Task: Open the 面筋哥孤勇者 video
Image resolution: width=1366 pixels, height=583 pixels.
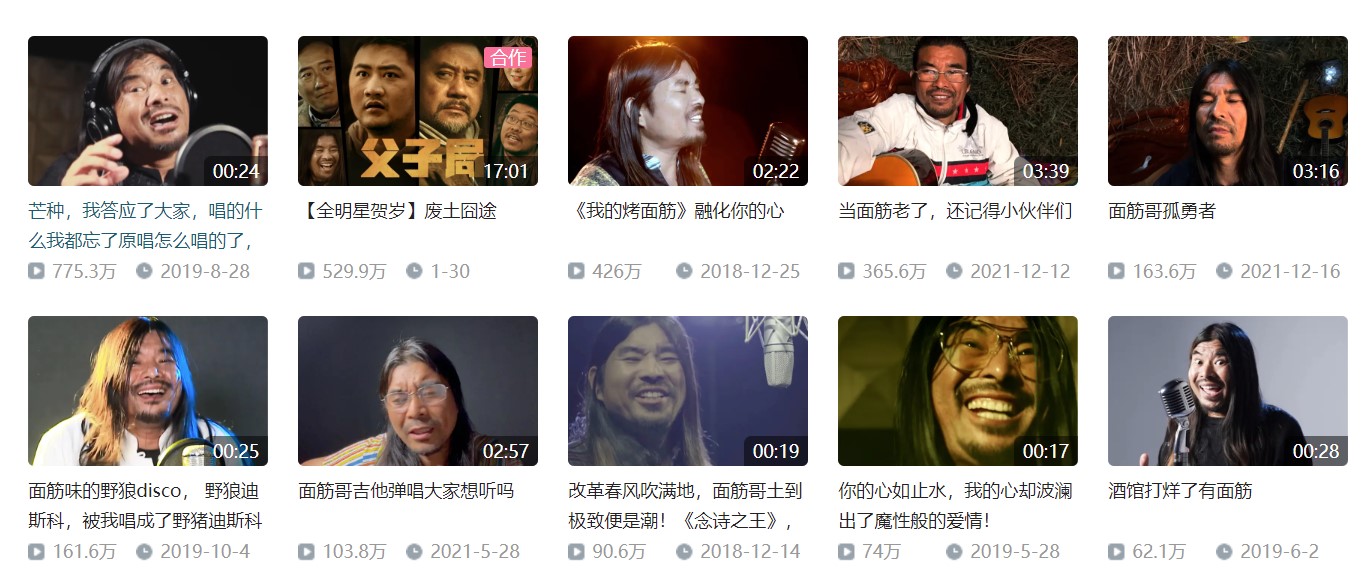Action: pyautogui.click(x=1227, y=111)
